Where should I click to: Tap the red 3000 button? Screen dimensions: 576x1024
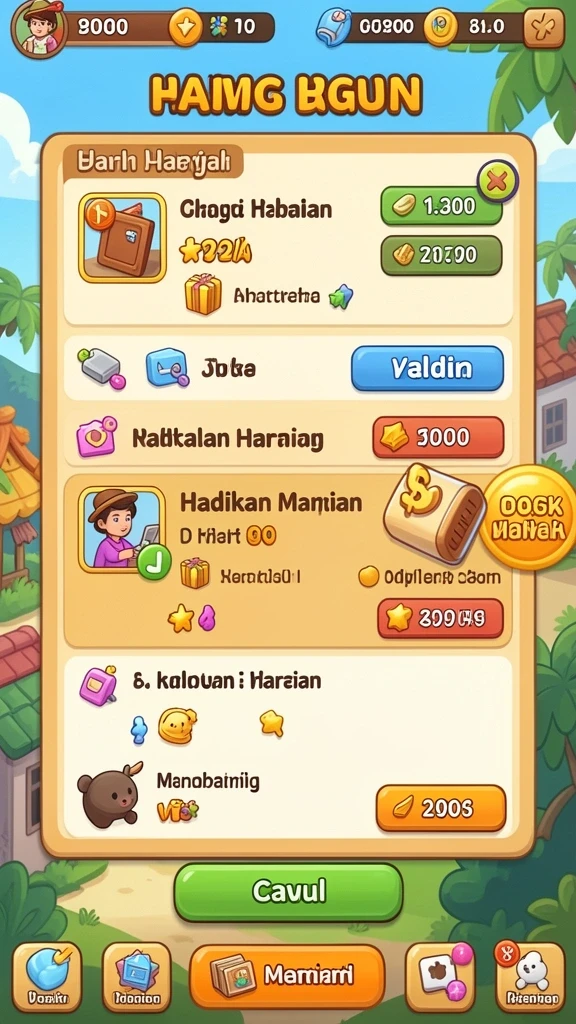438,437
